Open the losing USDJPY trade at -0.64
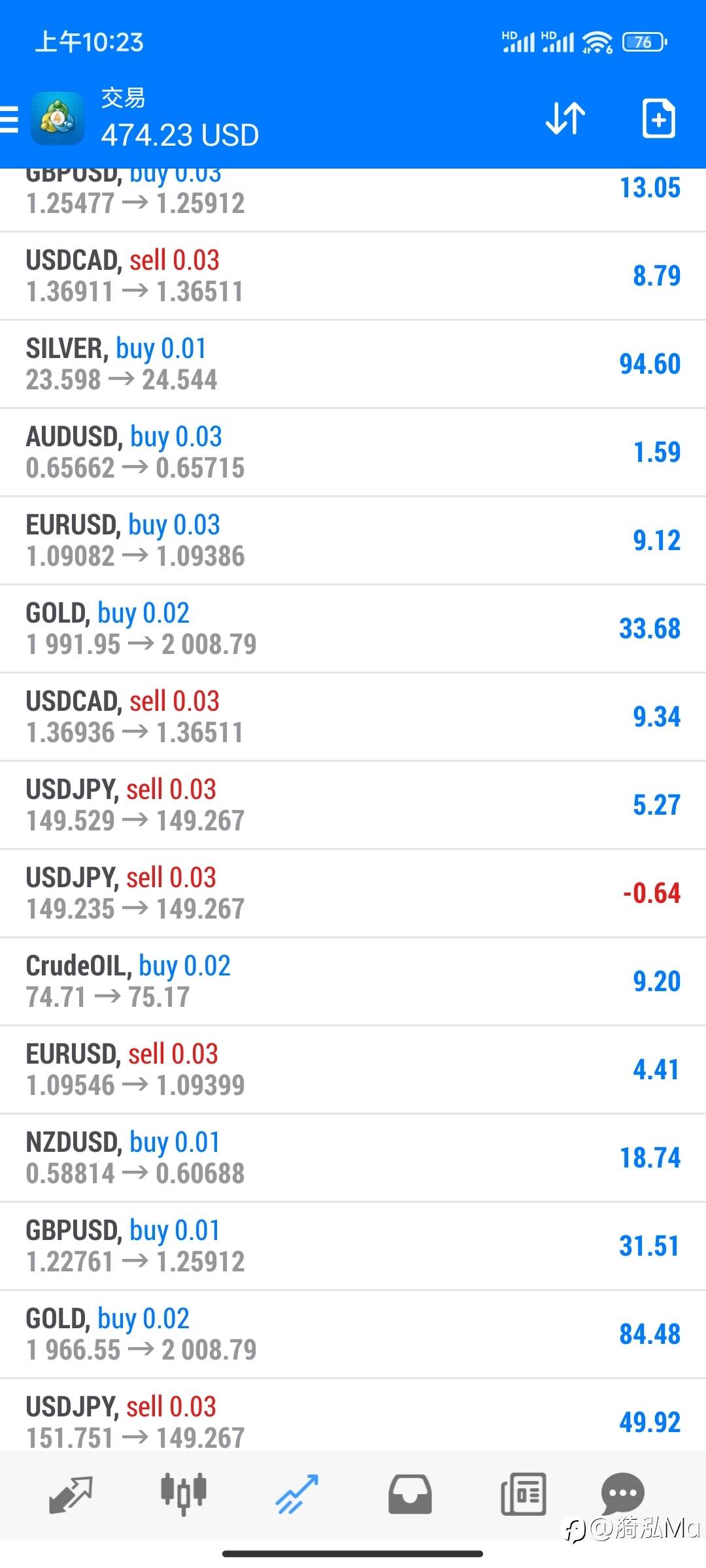Screen dimensions: 706x1568 [353, 893]
